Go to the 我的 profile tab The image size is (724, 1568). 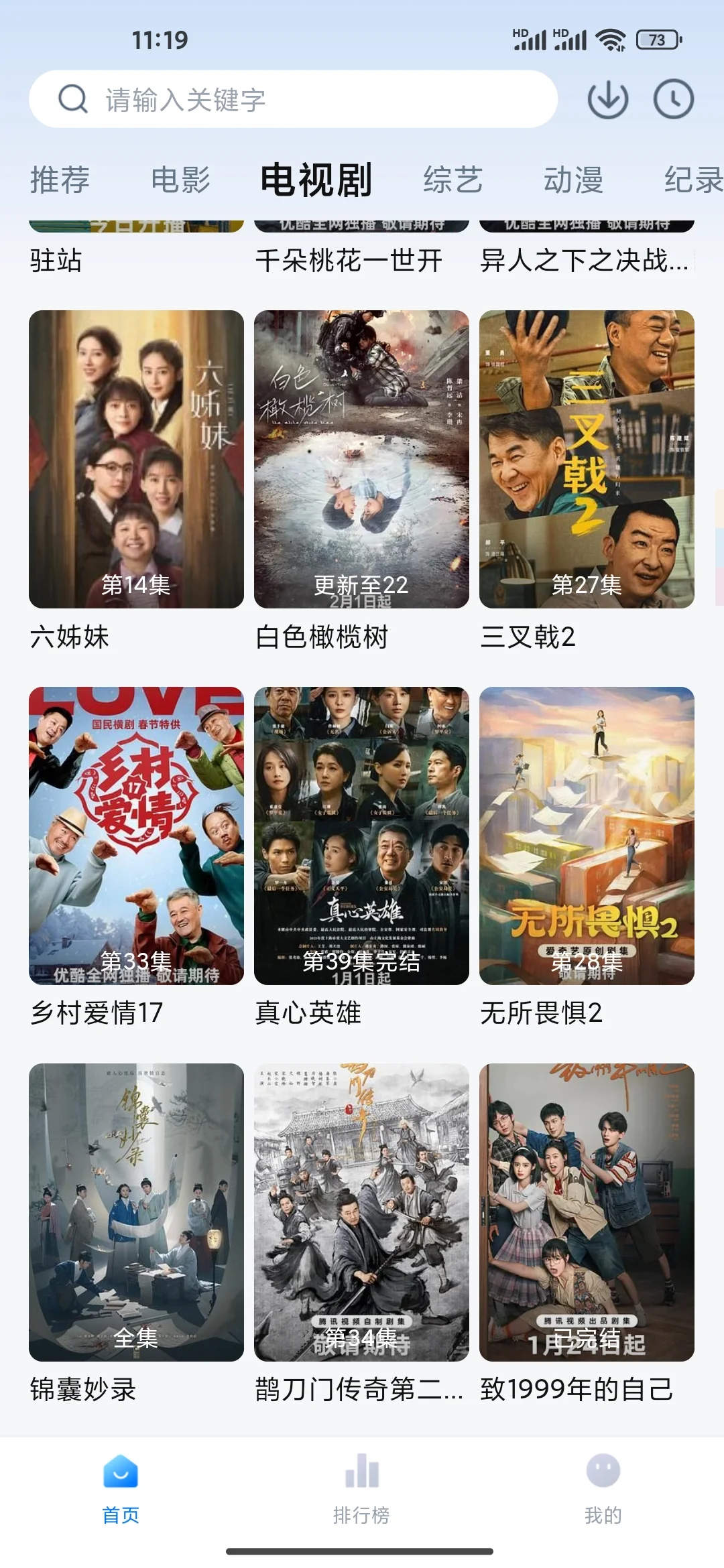pos(603,1486)
